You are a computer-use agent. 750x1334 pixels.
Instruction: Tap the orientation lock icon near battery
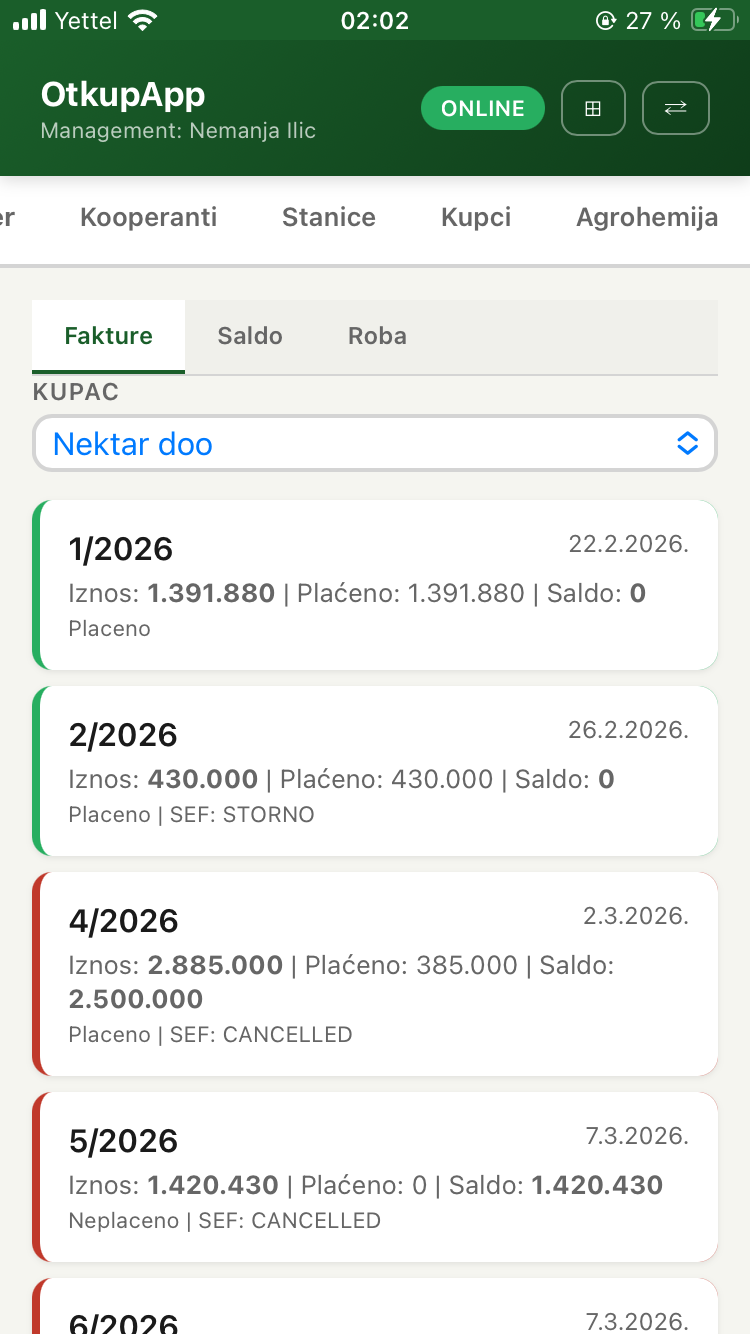point(609,19)
